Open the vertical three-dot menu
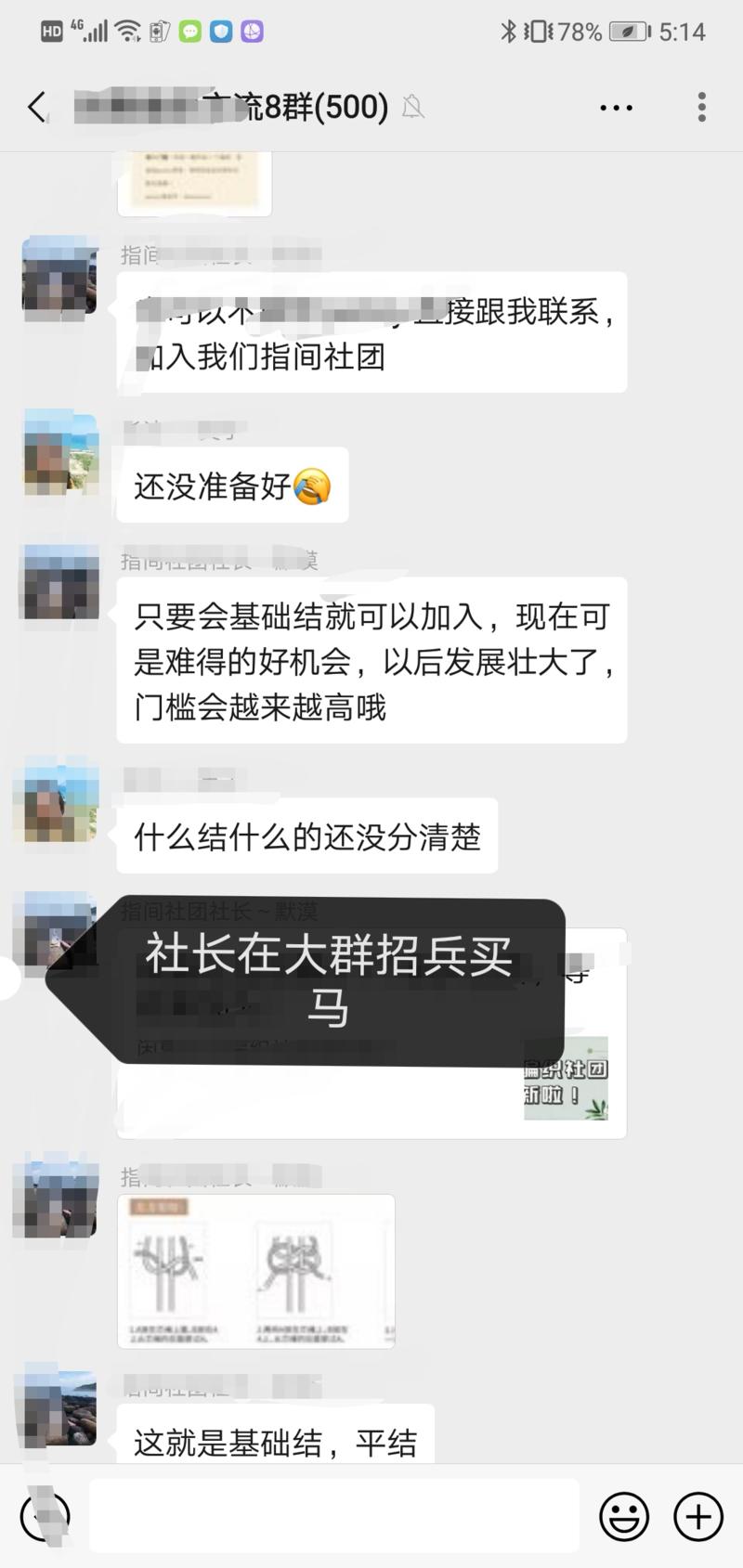The height and width of the screenshot is (1568, 743). tap(701, 108)
